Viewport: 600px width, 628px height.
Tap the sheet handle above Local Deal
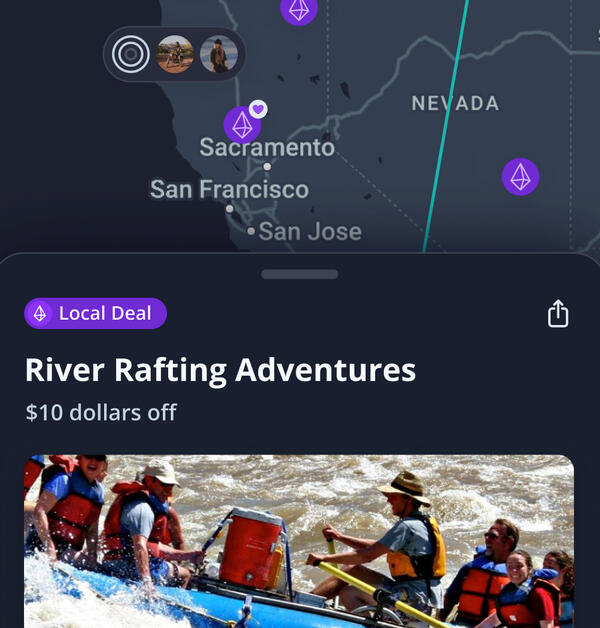pos(299,274)
